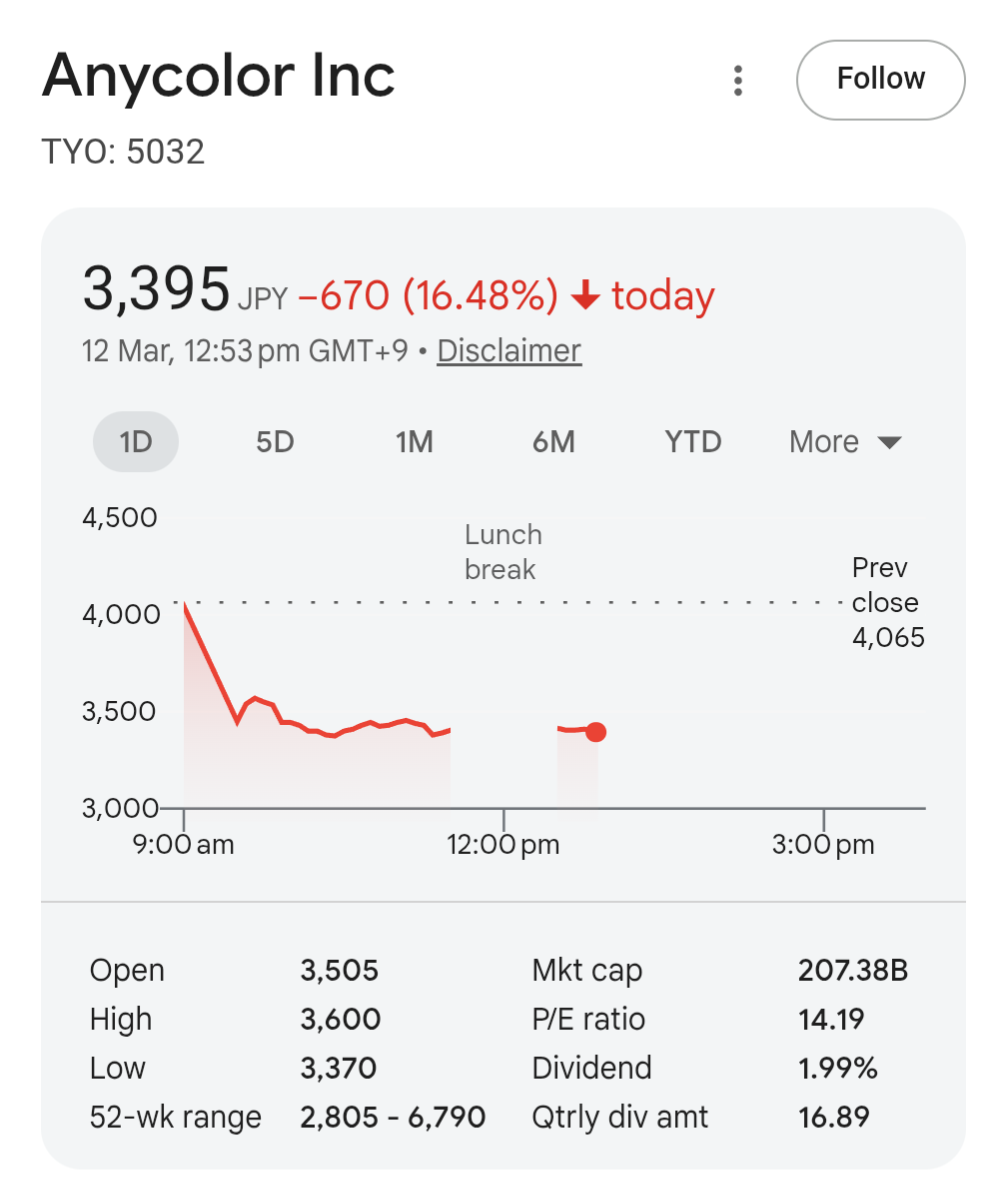Show the 1M chart range
This screenshot has height=1187, width=1007.
pyautogui.click(x=414, y=441)
